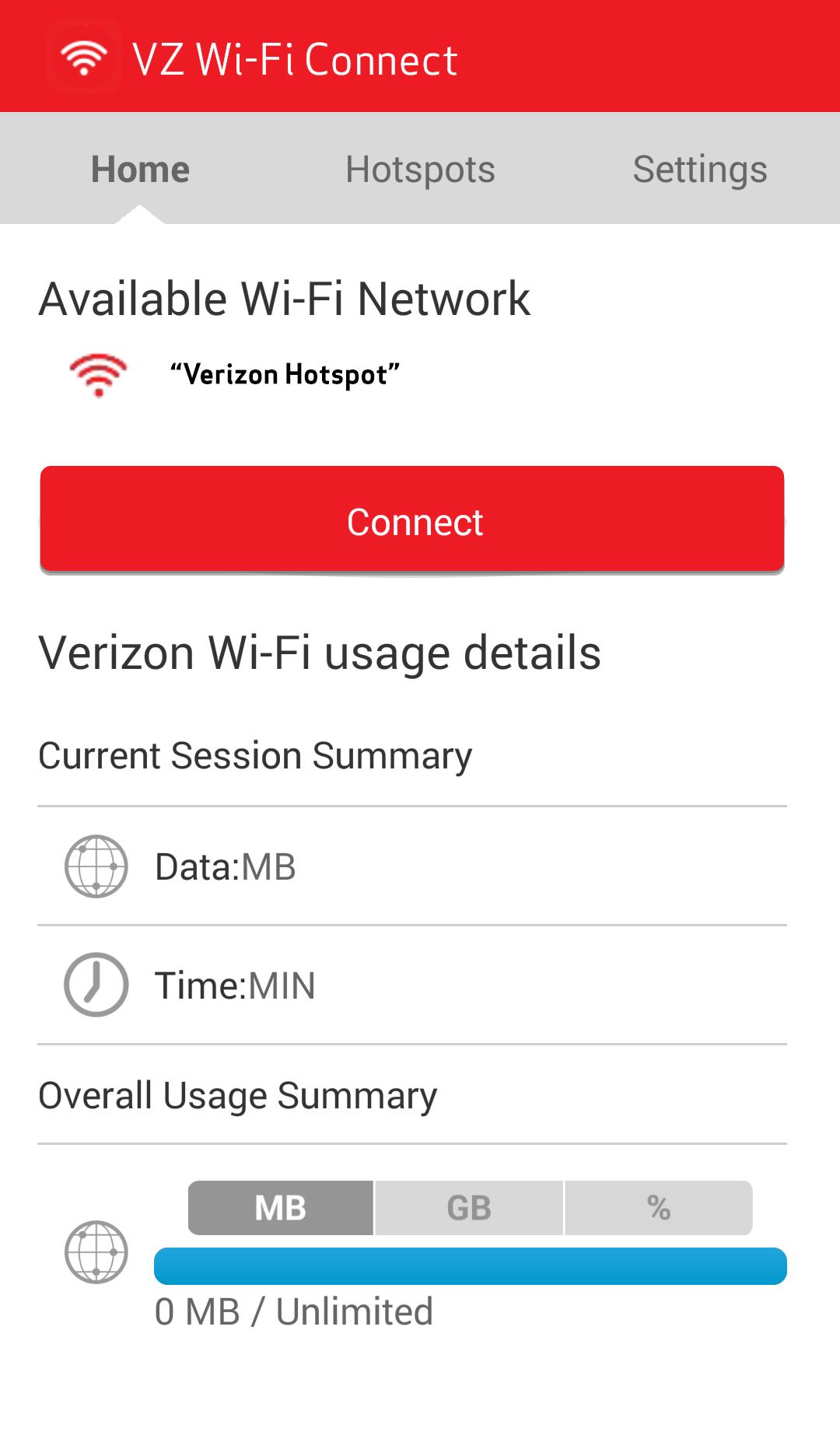Click the VZ Wi-Fi Connect app icon
This screenshot has height=1435, width=840.
pyautogui.click(x=84, y=57)
